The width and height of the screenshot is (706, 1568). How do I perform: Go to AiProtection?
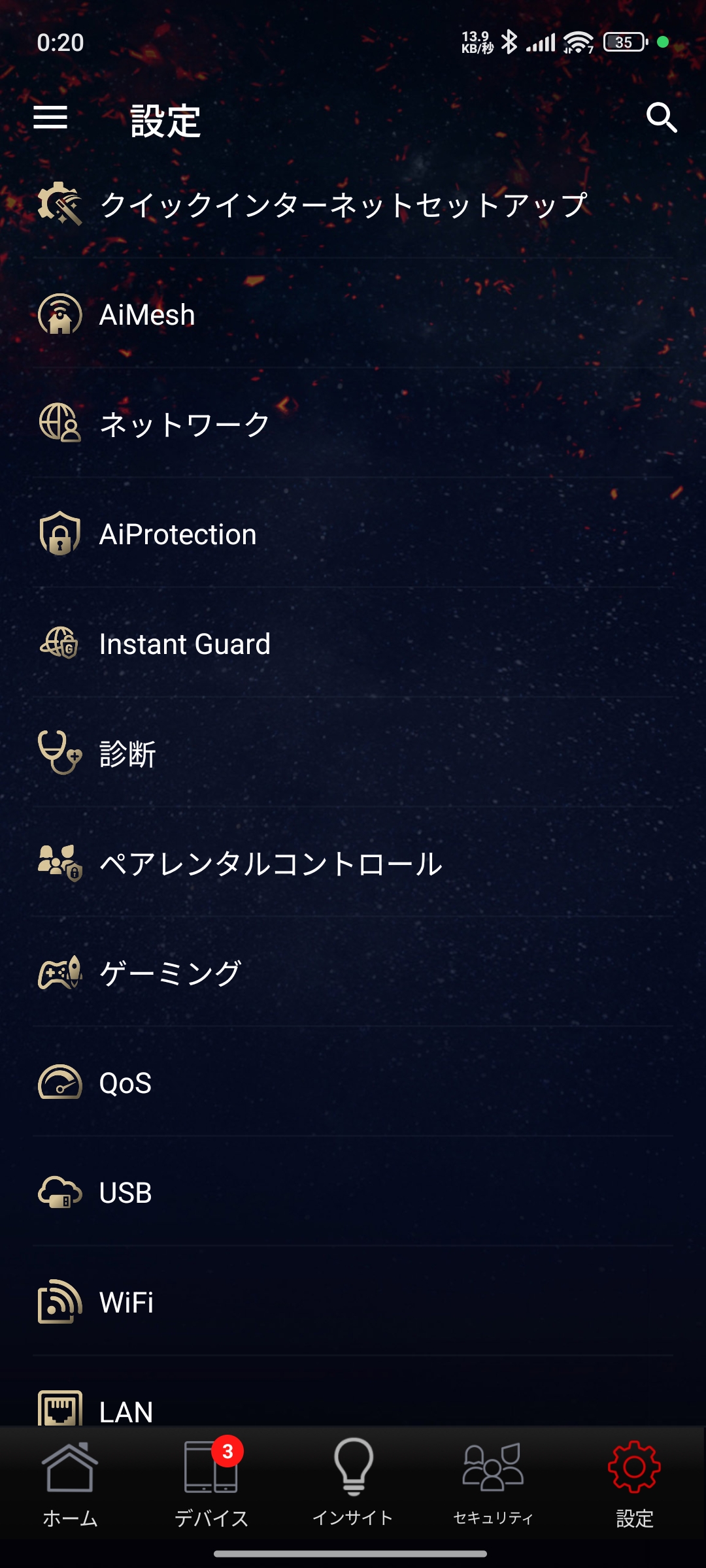point(177,534)
